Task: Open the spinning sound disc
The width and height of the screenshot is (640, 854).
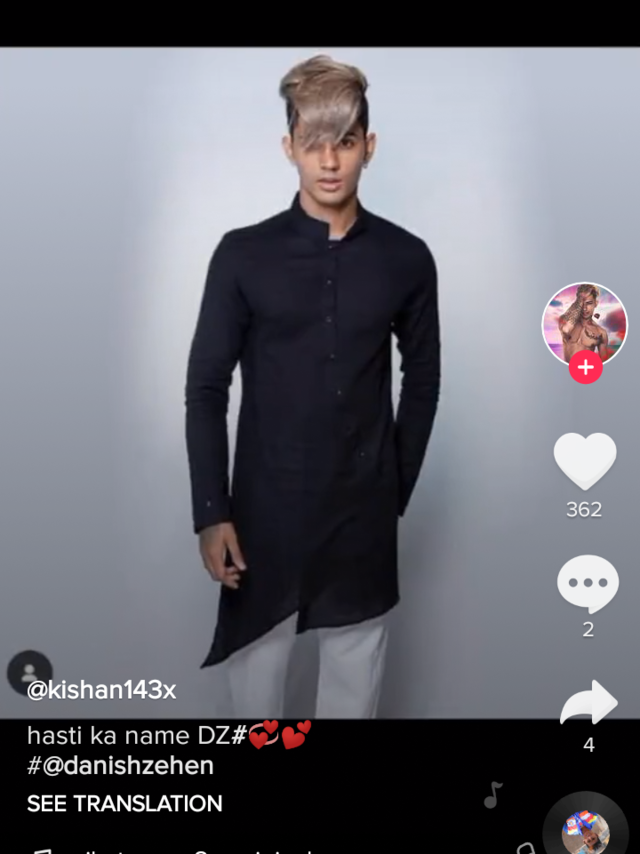Action: click(586, 828)
